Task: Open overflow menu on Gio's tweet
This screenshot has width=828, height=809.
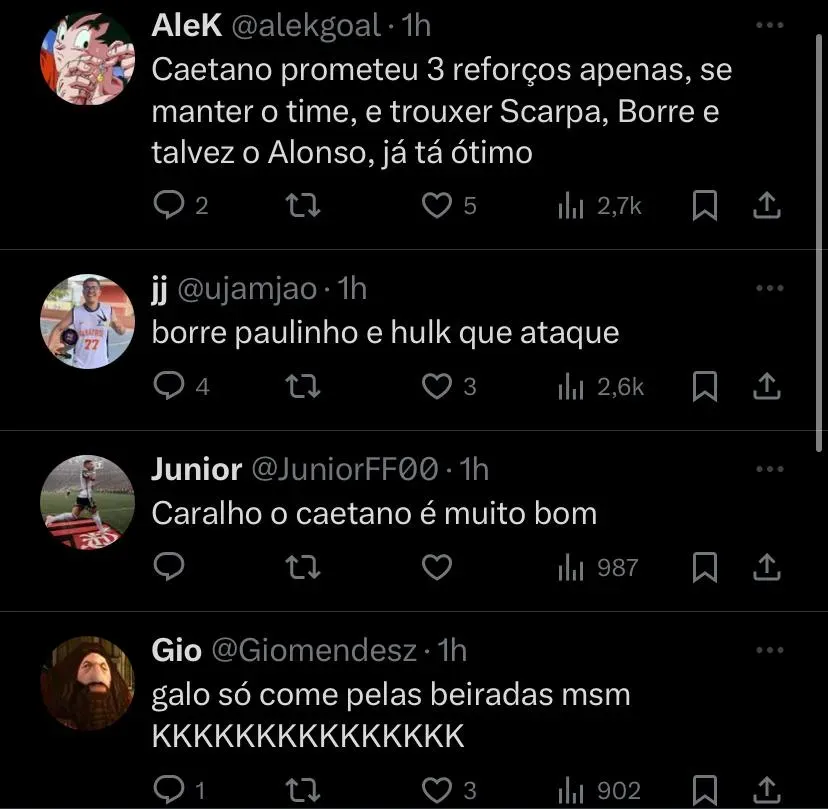Action: point(769,651)
